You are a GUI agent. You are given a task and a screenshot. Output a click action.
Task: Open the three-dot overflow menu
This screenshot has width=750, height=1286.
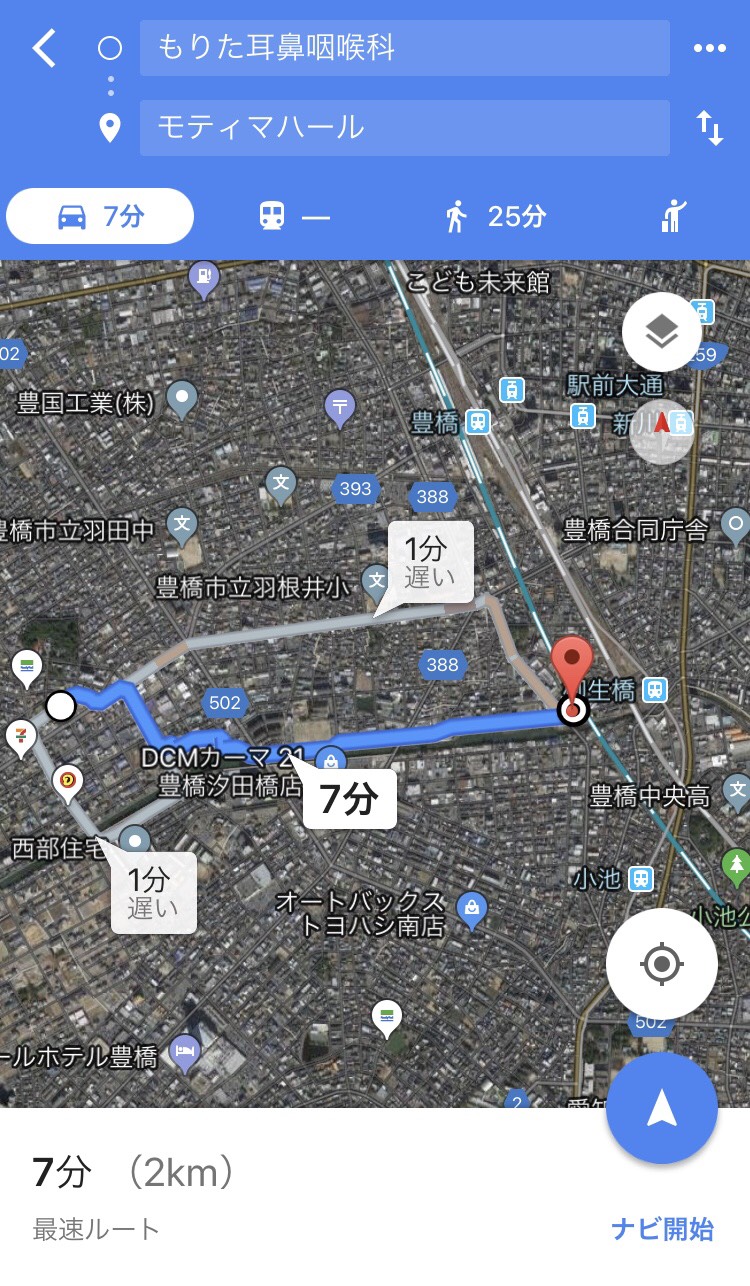pos(709,48)
